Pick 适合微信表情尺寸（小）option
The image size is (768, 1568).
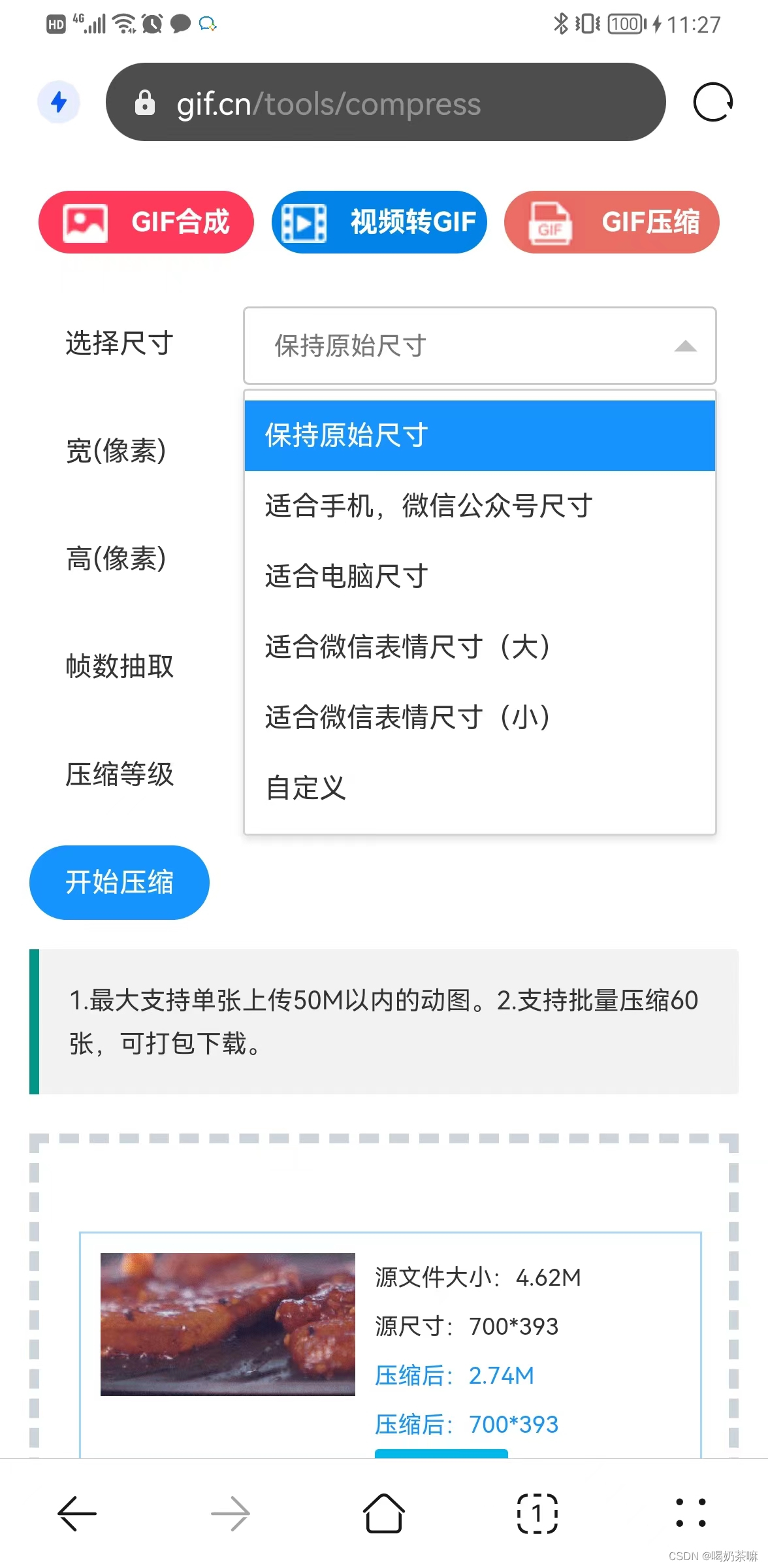coord(480,717)
